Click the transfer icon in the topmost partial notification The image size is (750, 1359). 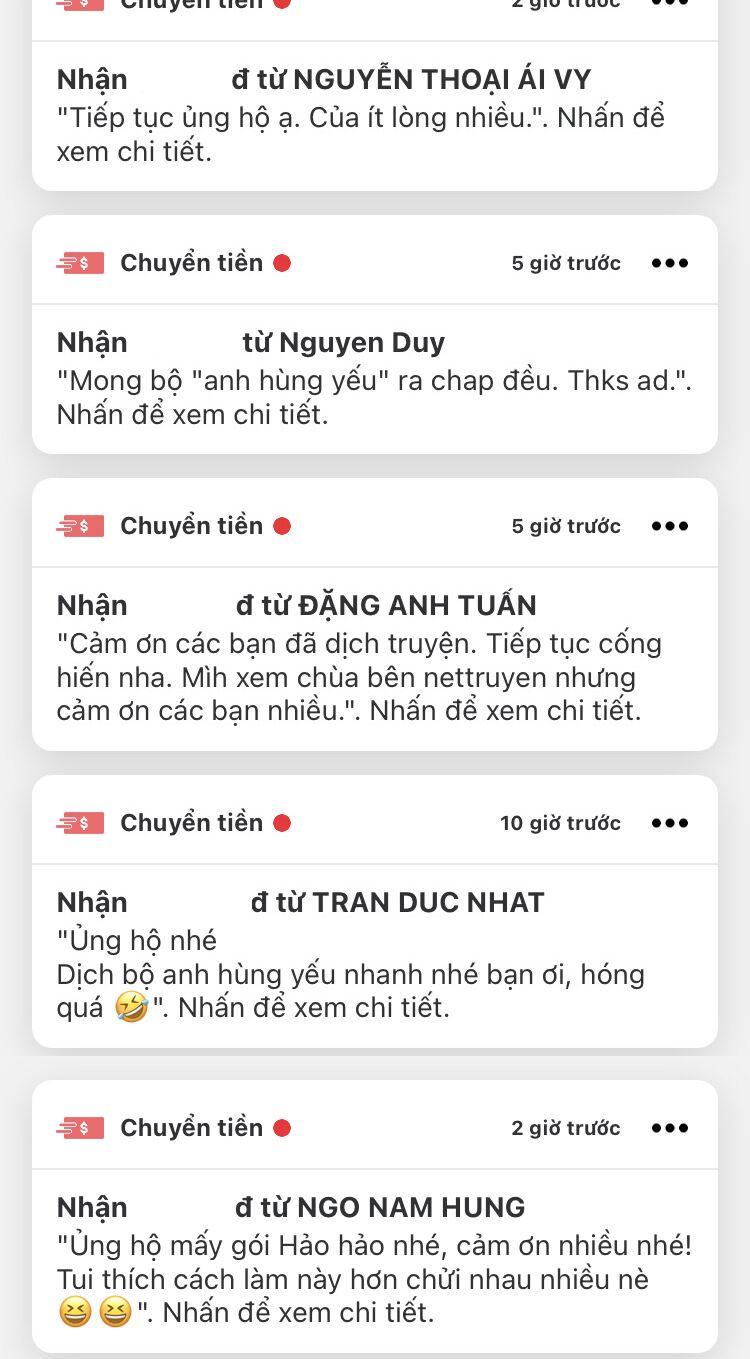[x=79, y=3]
